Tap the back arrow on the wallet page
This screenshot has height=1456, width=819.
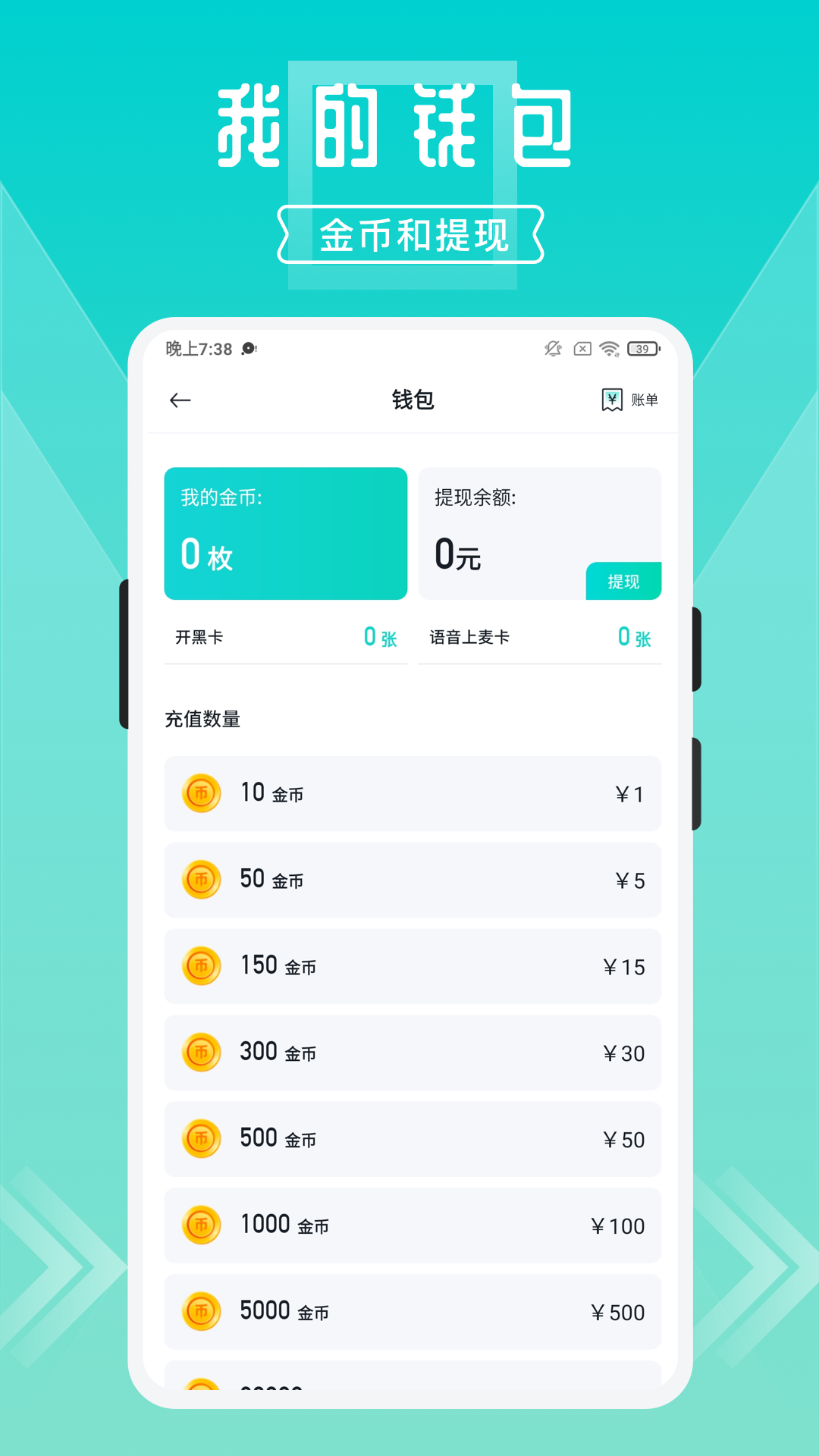(179, 400)
